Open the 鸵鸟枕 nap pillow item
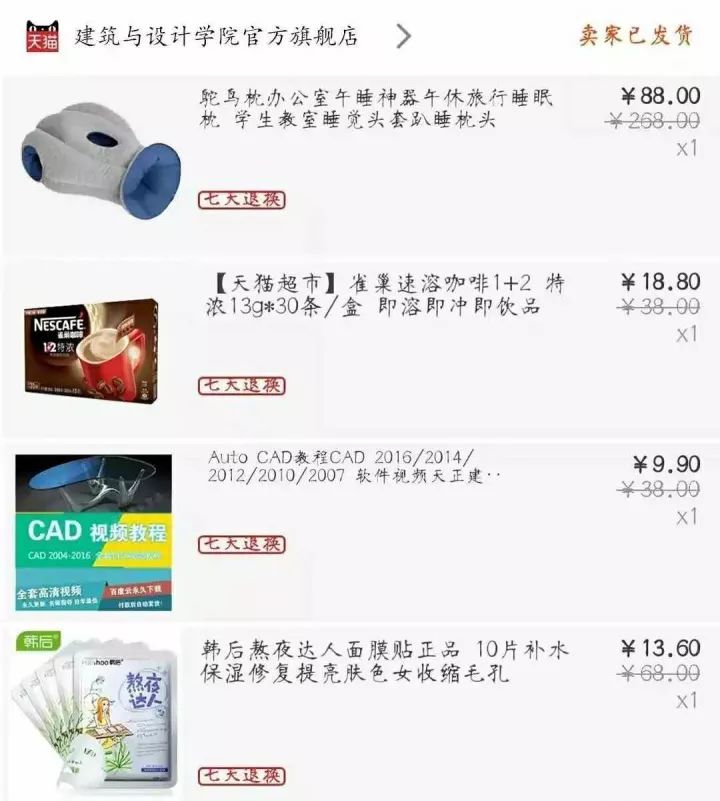The width and height of the screenshot is (720, 801). click(x=375, y=110)
